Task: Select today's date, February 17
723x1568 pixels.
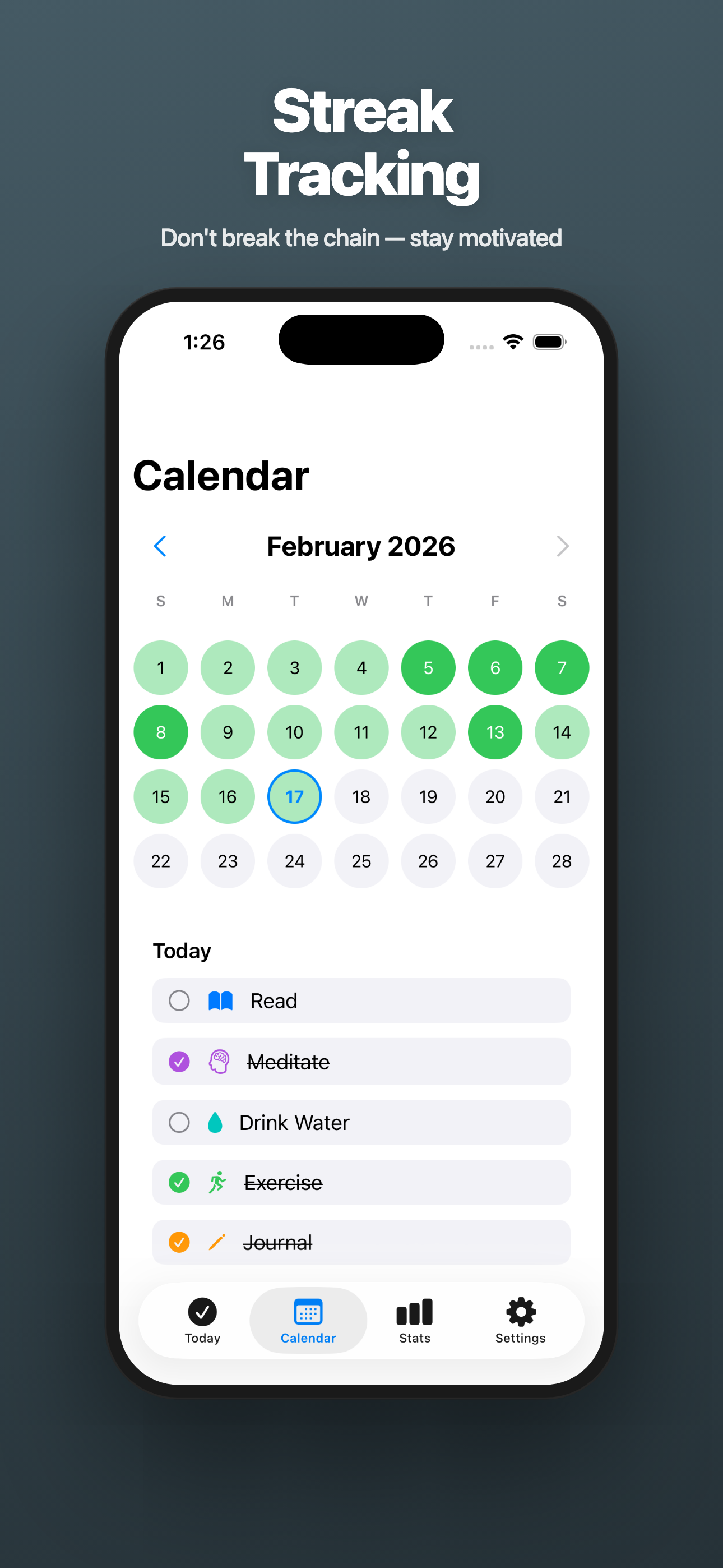Action: tap(295, 796)
